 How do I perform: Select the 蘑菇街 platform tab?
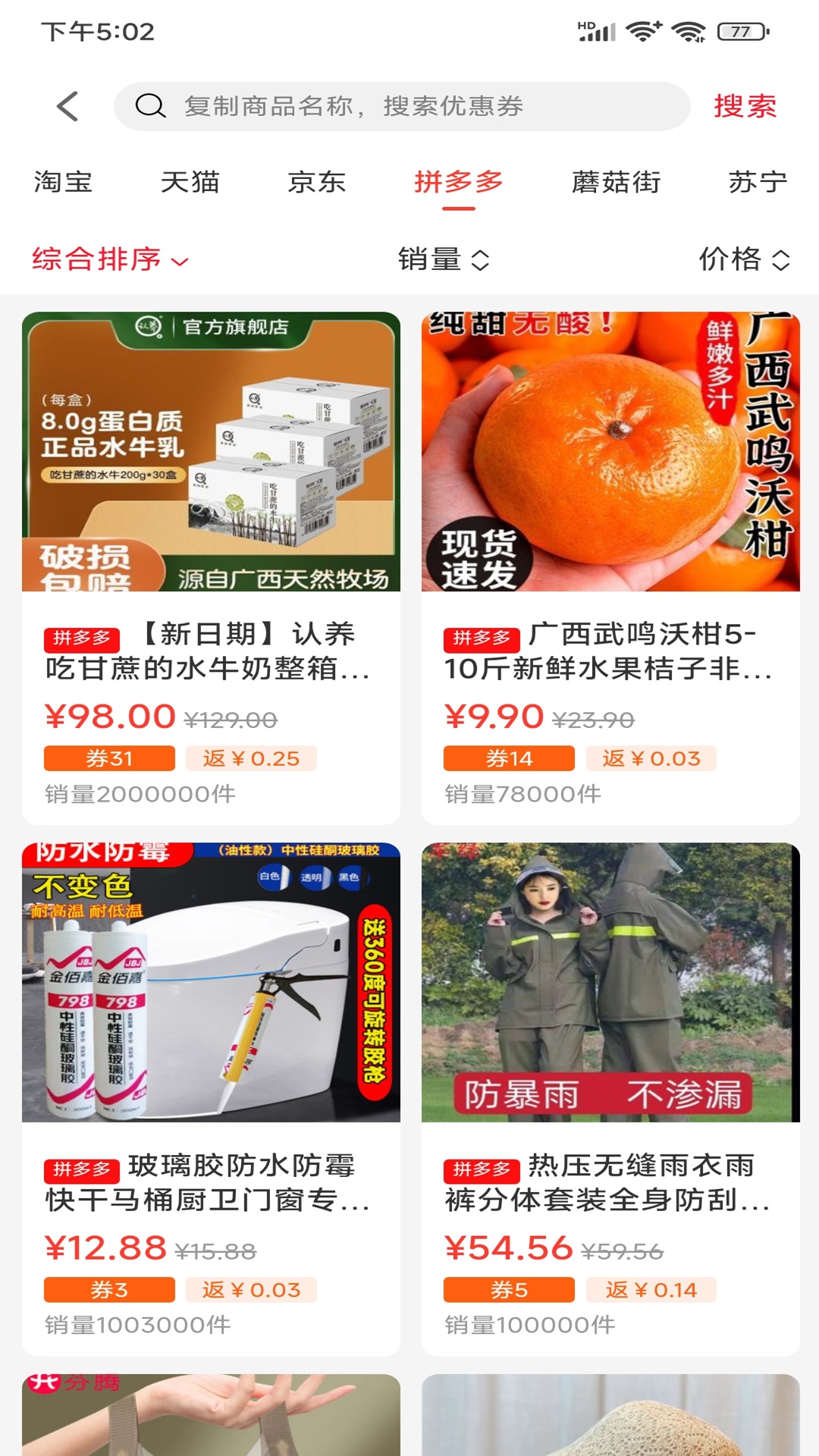point(616,182)
